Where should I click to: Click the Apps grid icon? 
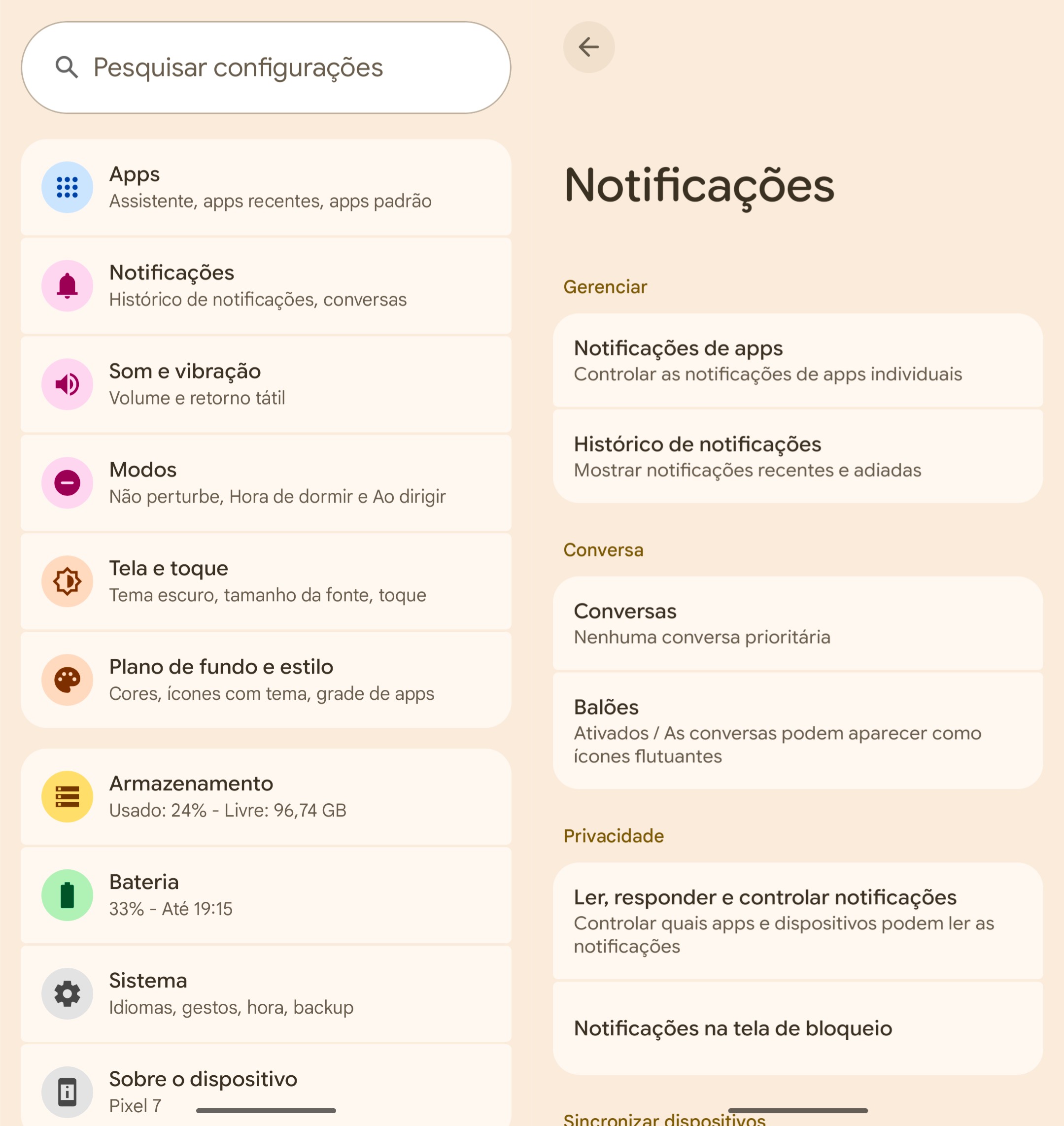(x=67, y=188)
